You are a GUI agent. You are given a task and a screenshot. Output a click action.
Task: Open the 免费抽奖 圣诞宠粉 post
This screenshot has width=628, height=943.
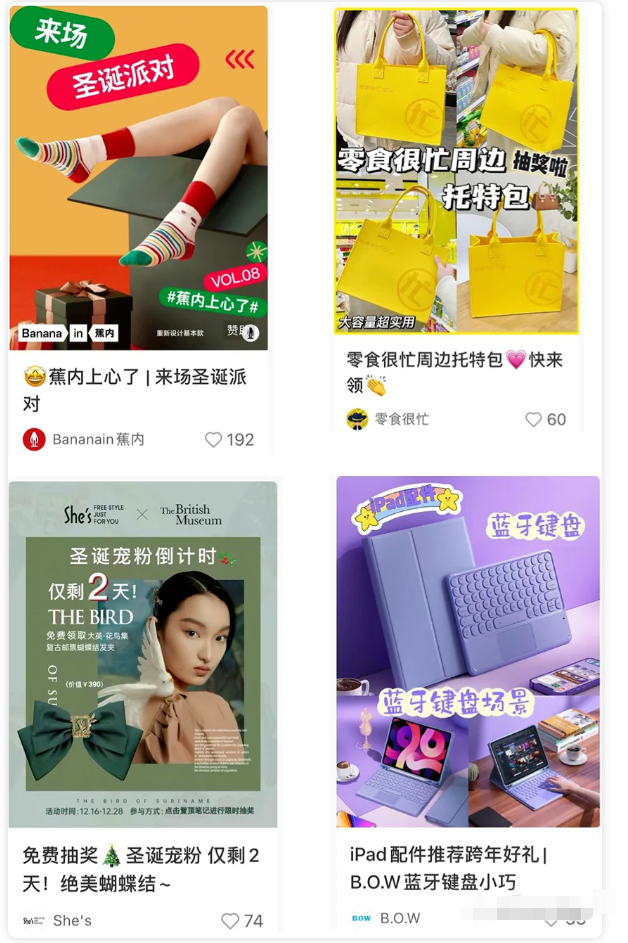[143, 655]
